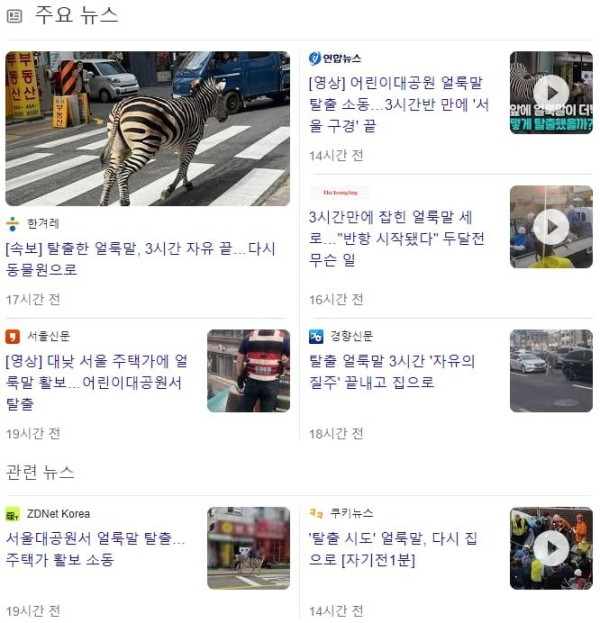
Task: Open the Kyunghyang Shinmun article thumbnail
Action: pyautogui.click(x=550, y=371)
